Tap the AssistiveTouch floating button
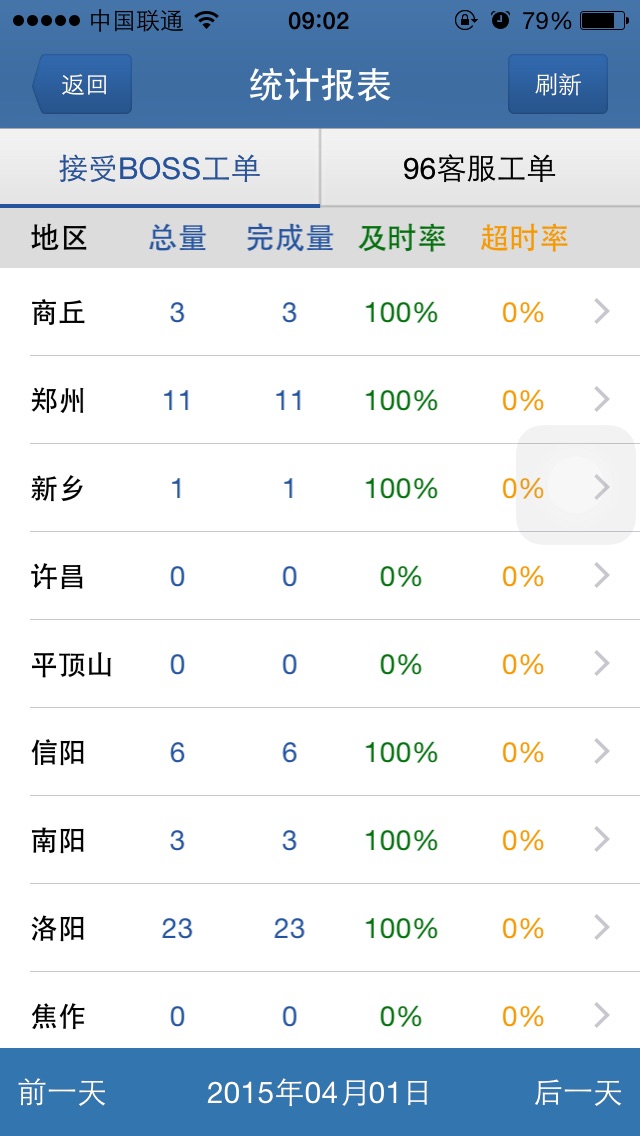 pyautogui.click(x=575, y=485)
